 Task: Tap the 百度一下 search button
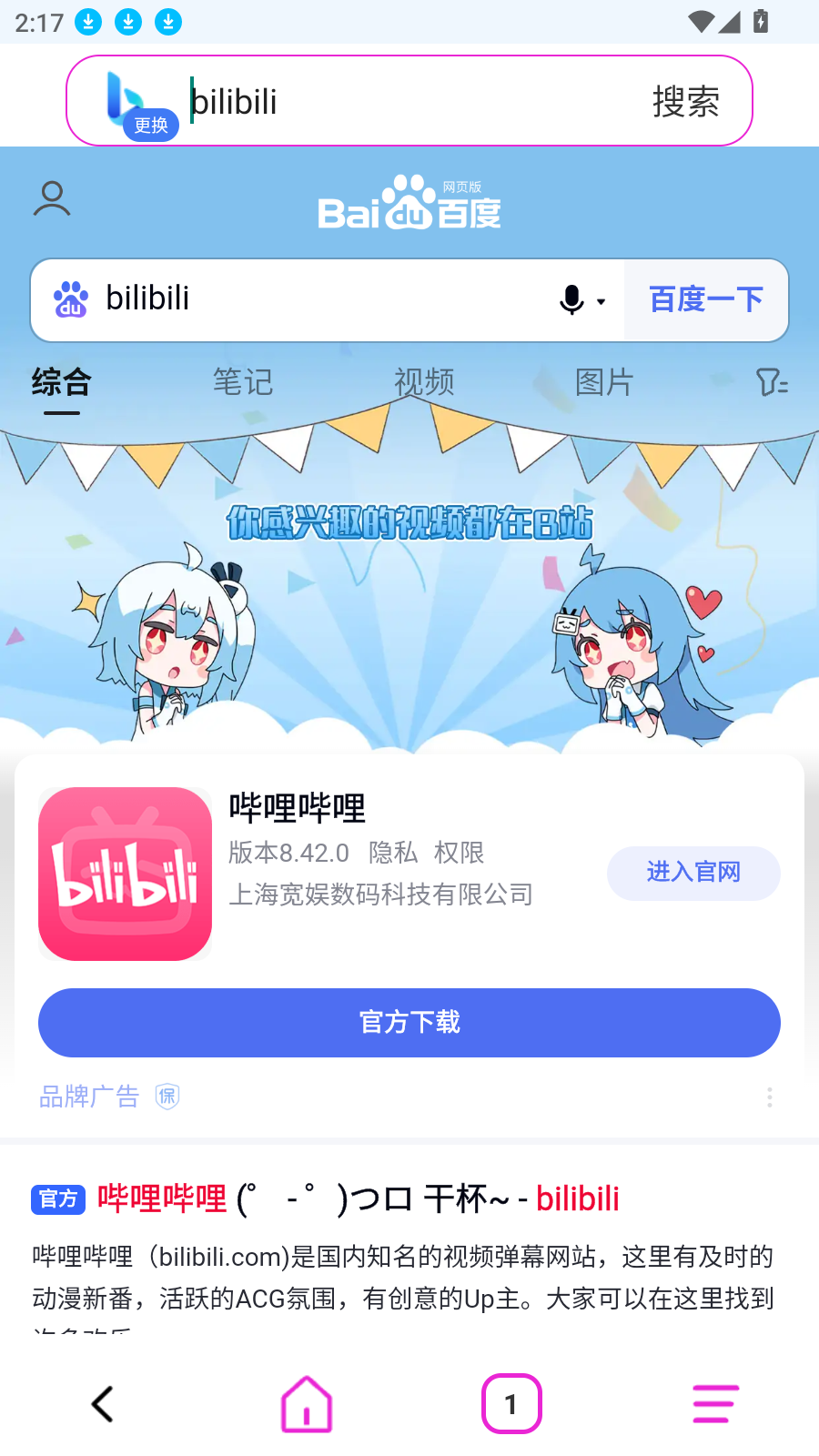(705, 299)
